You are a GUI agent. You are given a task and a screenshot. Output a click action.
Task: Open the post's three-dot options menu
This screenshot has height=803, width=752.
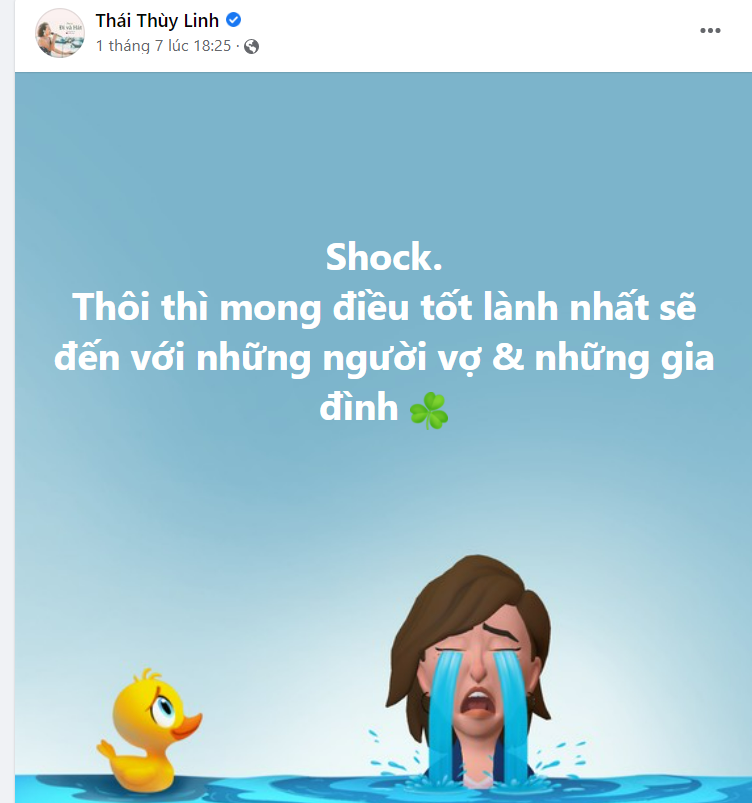pyautogui.click(x=710, y=31)
